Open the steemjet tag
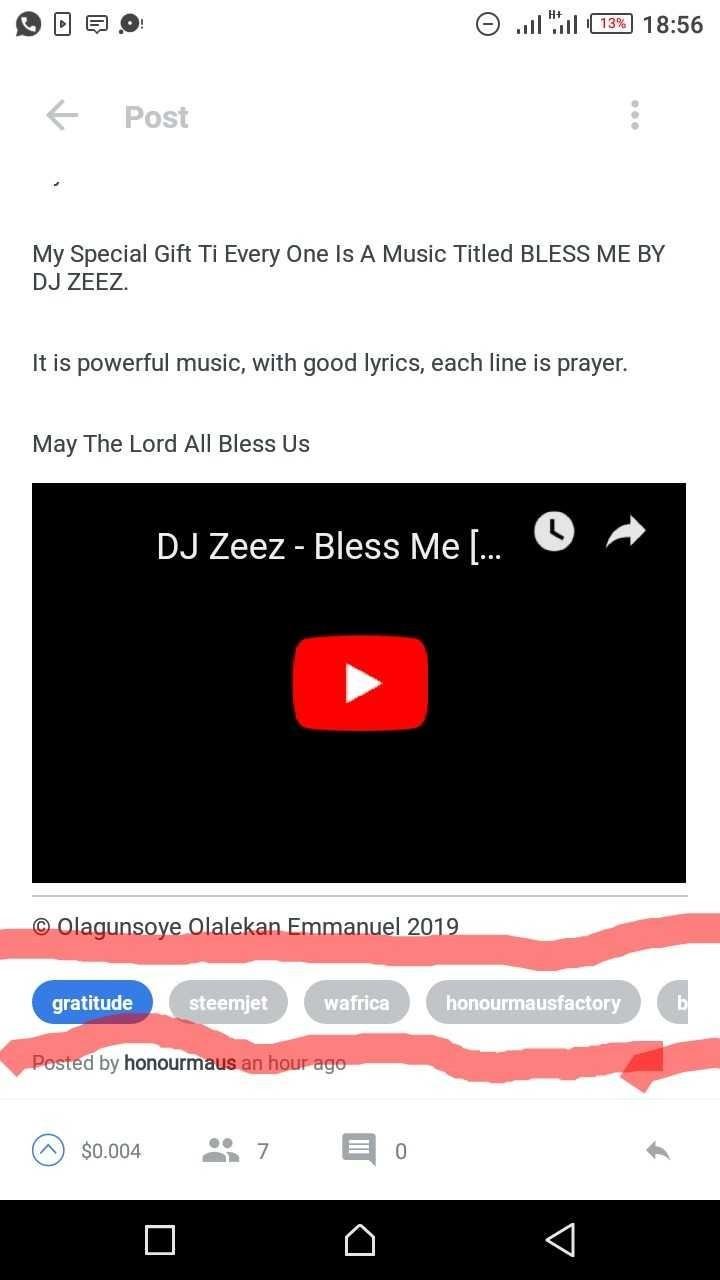The height and width of the screenshot is (1280, 720). [228, 1003]
